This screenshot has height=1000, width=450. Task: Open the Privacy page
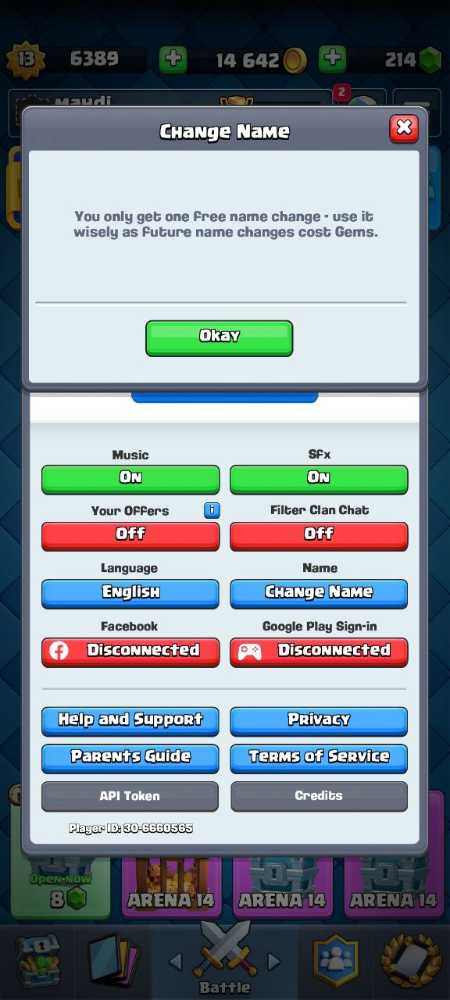[x=319, y=721]
